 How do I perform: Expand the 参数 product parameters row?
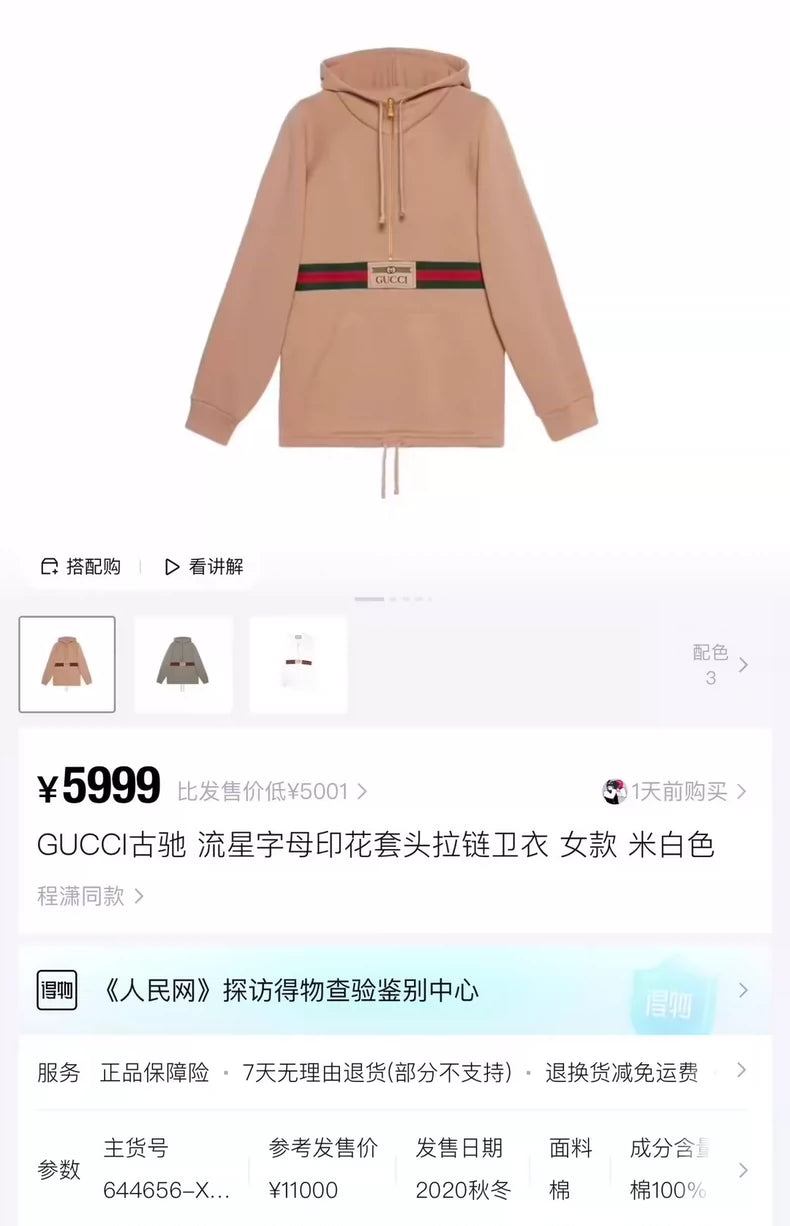pyautogui.click(x=741, y=1170)
